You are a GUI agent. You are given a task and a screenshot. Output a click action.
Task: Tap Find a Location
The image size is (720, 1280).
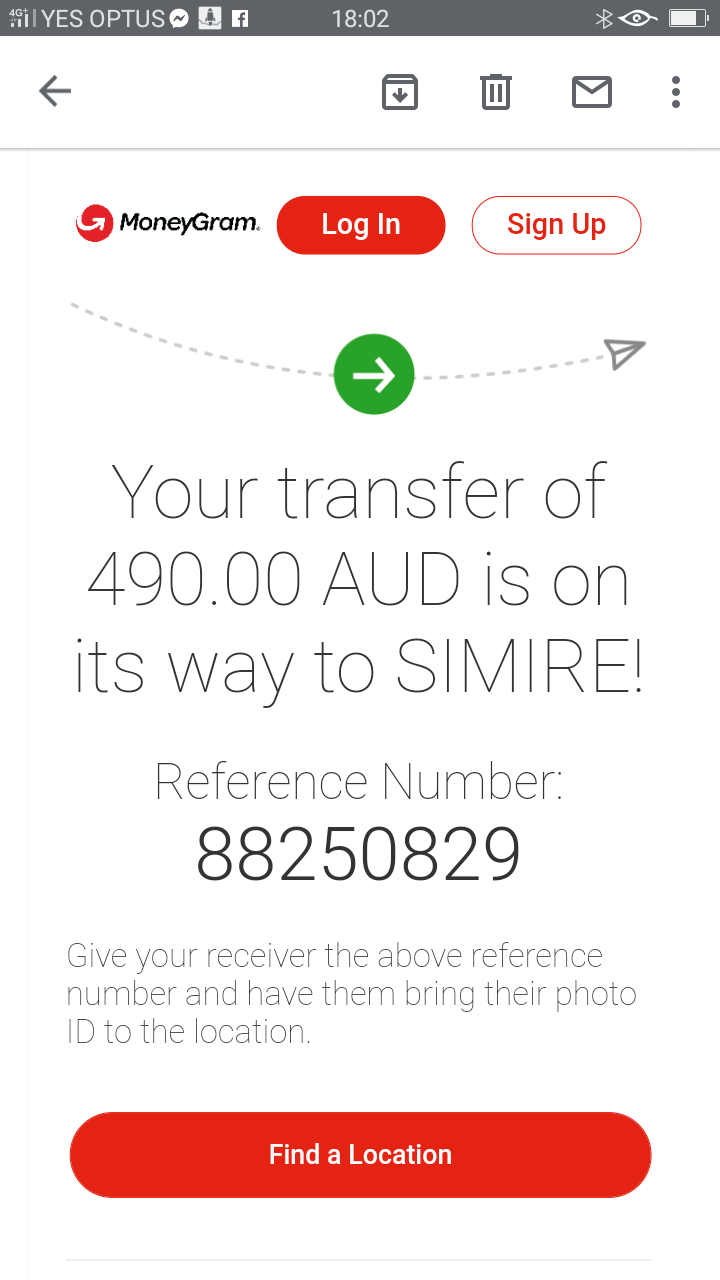coord(360,1154)
